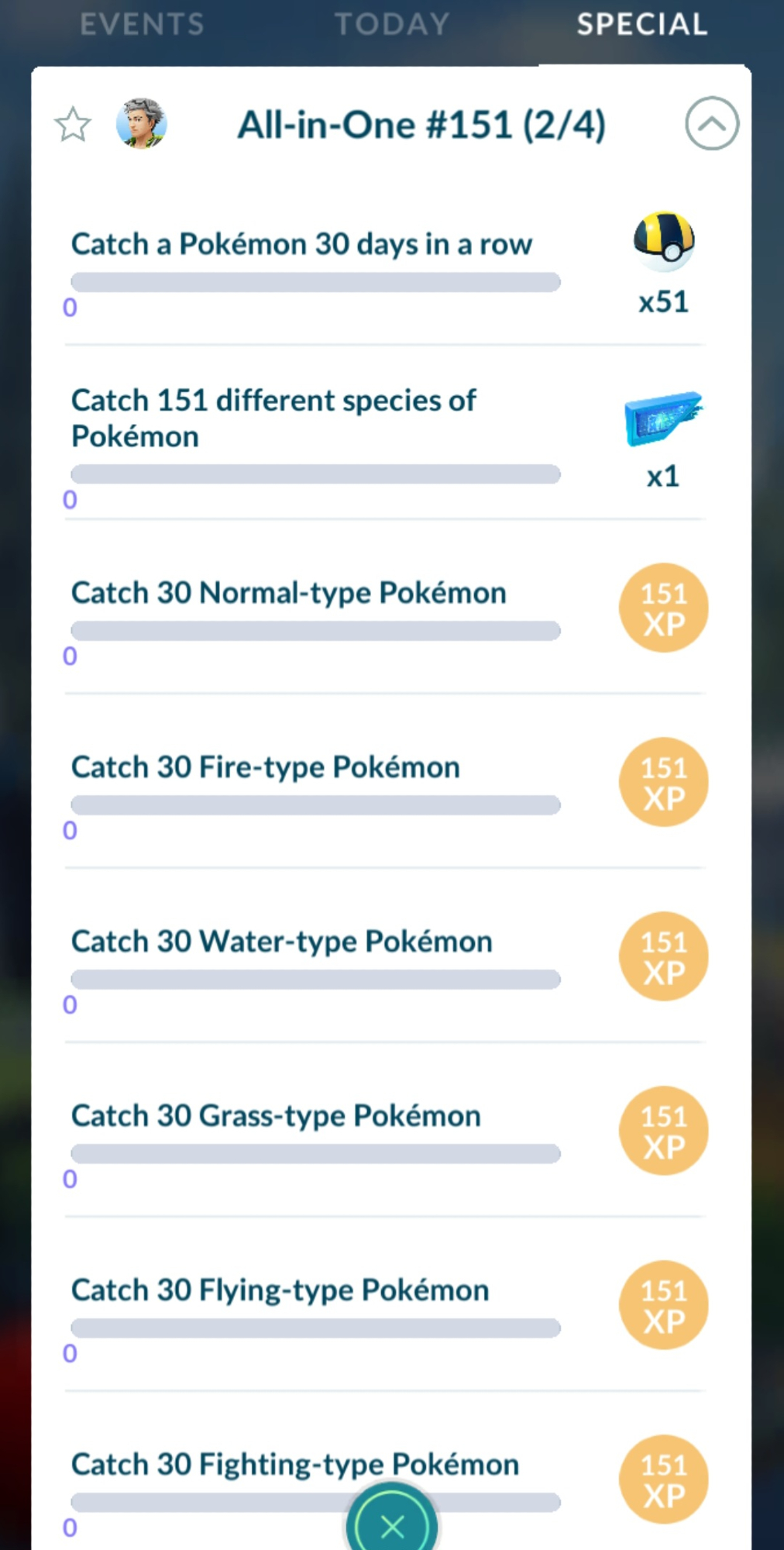
Task: Select the Special tab
Action: (642, 25)
